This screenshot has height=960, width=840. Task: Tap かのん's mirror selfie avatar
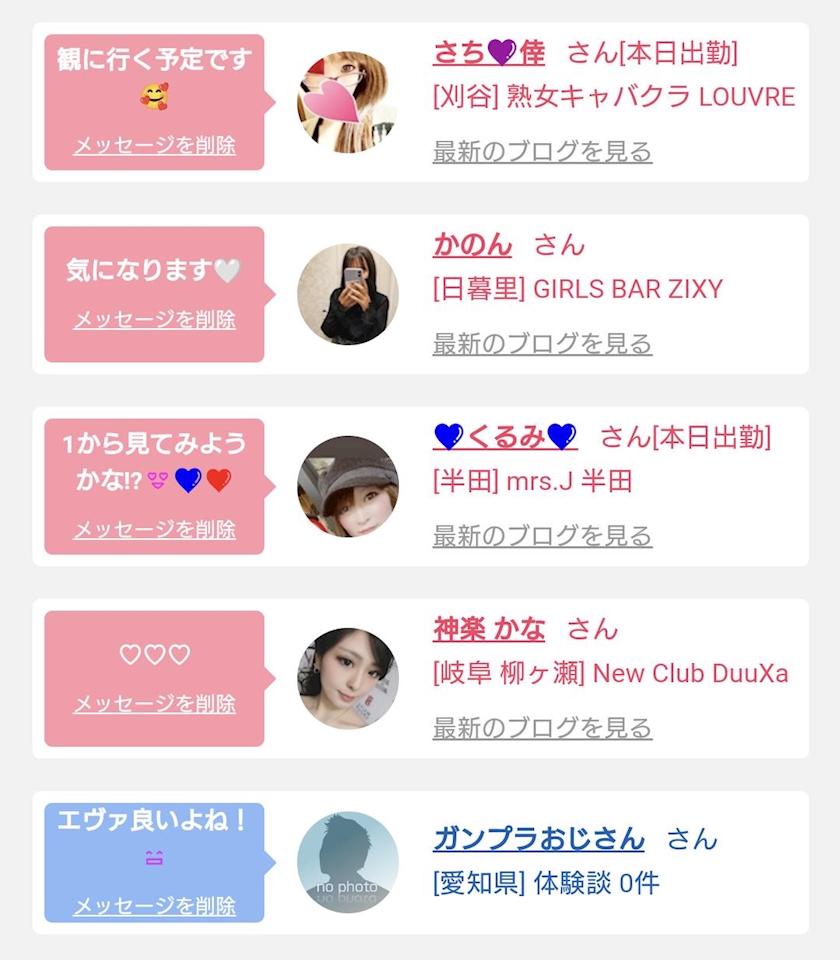pos(347,294)
